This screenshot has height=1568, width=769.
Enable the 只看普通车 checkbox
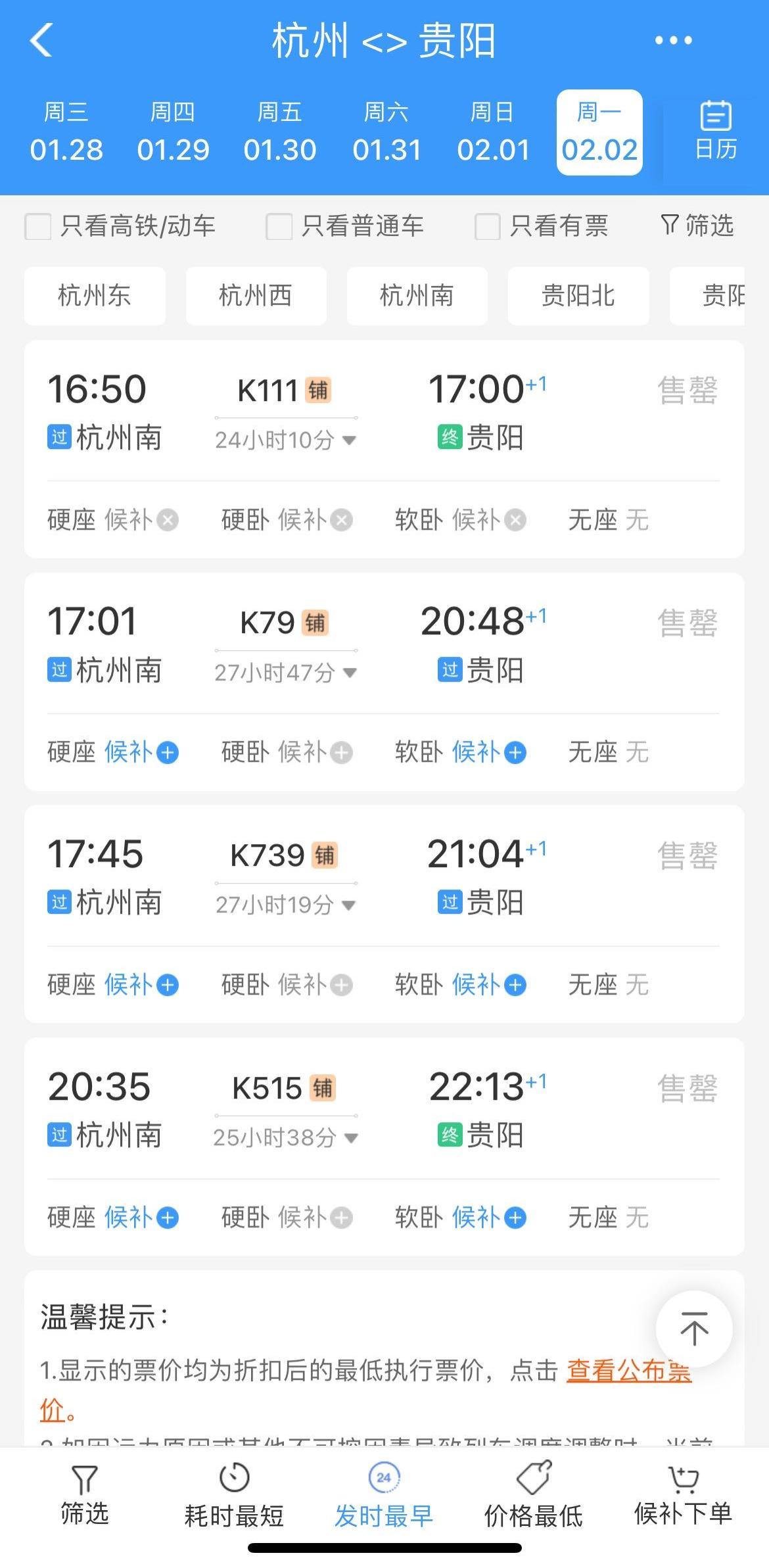click(279, 227)
